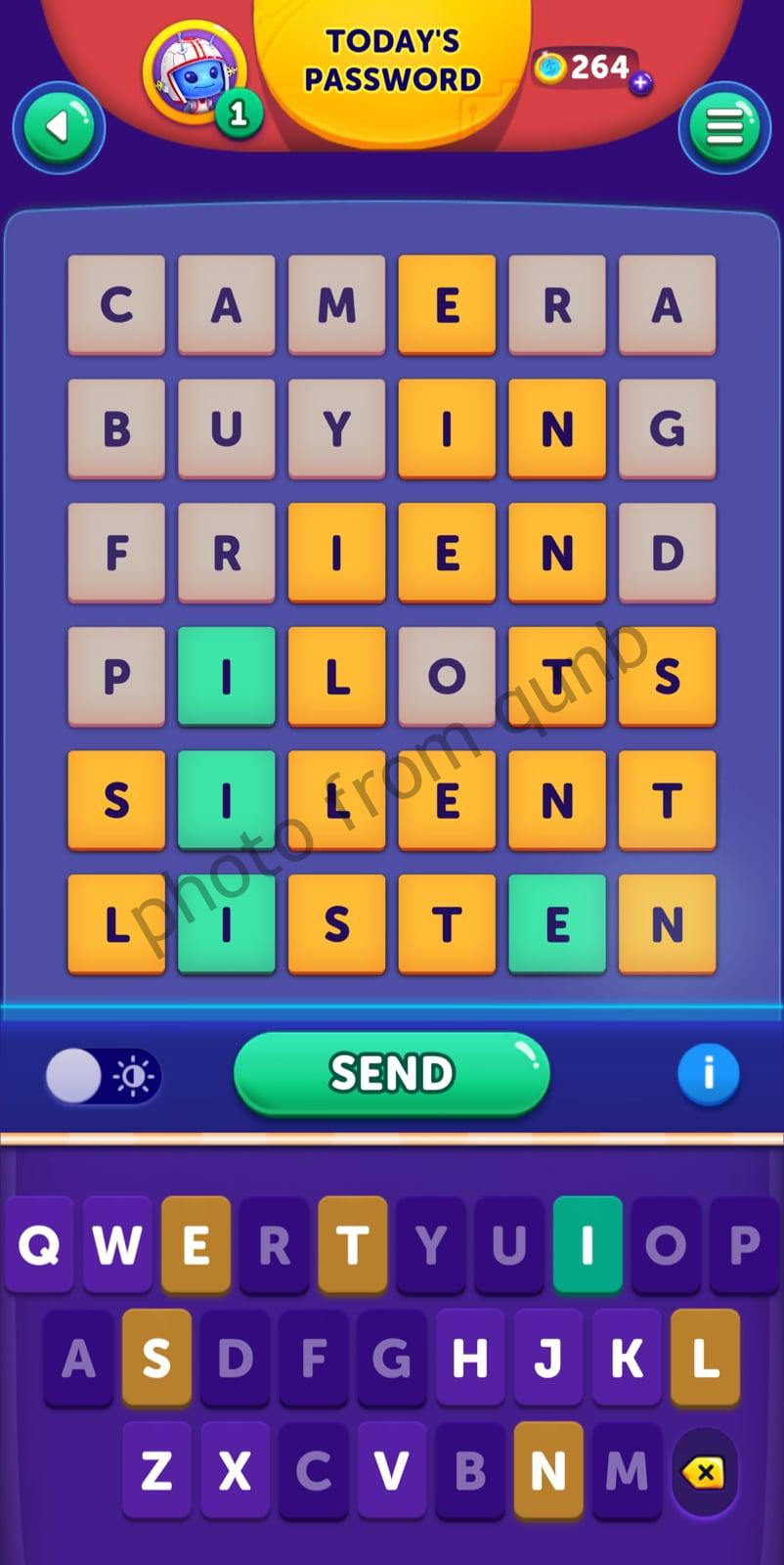Go back with the green arrow button
The image size is (784, 1565).
pyautogui.click(x=59, y=127)
